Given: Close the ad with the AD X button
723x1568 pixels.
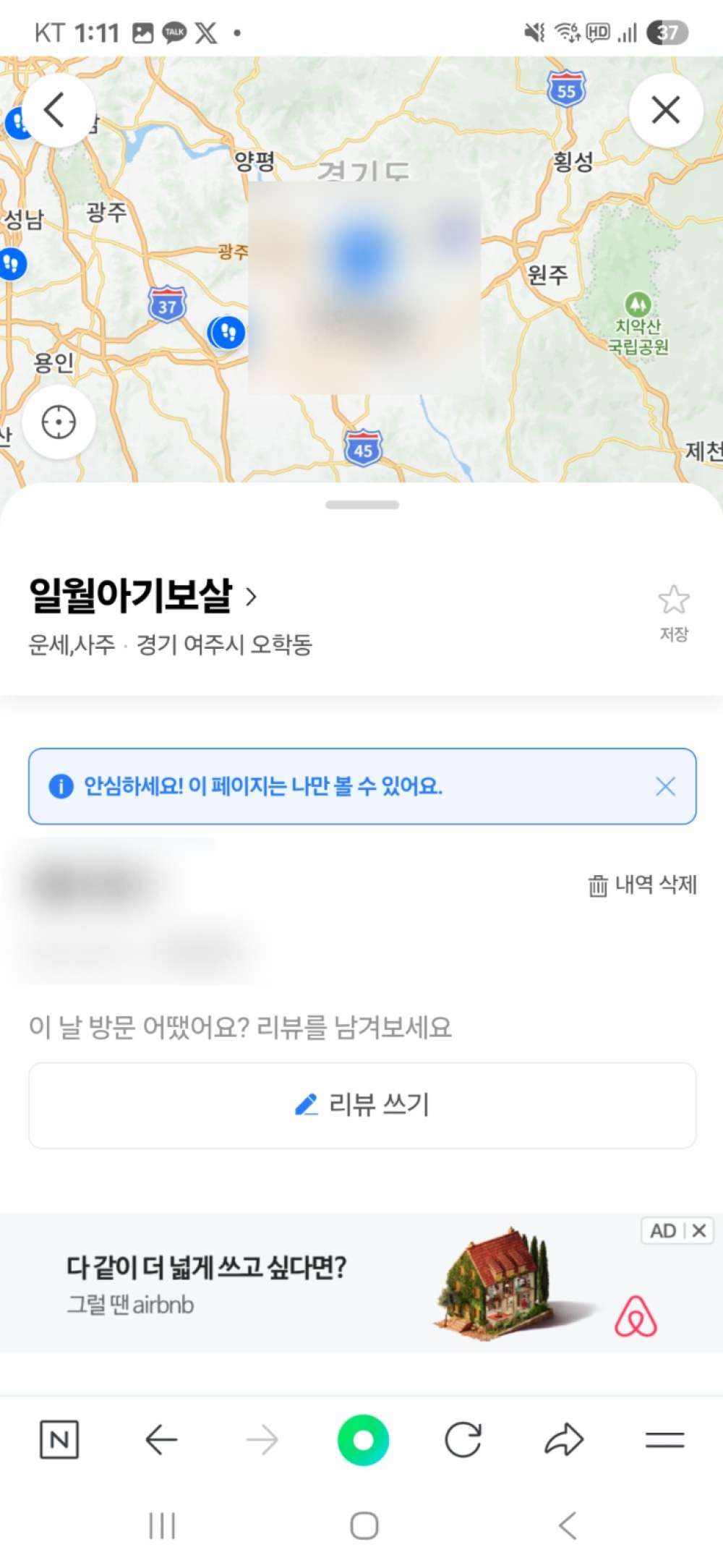Looking at the screenshot, I should pyautogui.click(x=698, y=1231).
